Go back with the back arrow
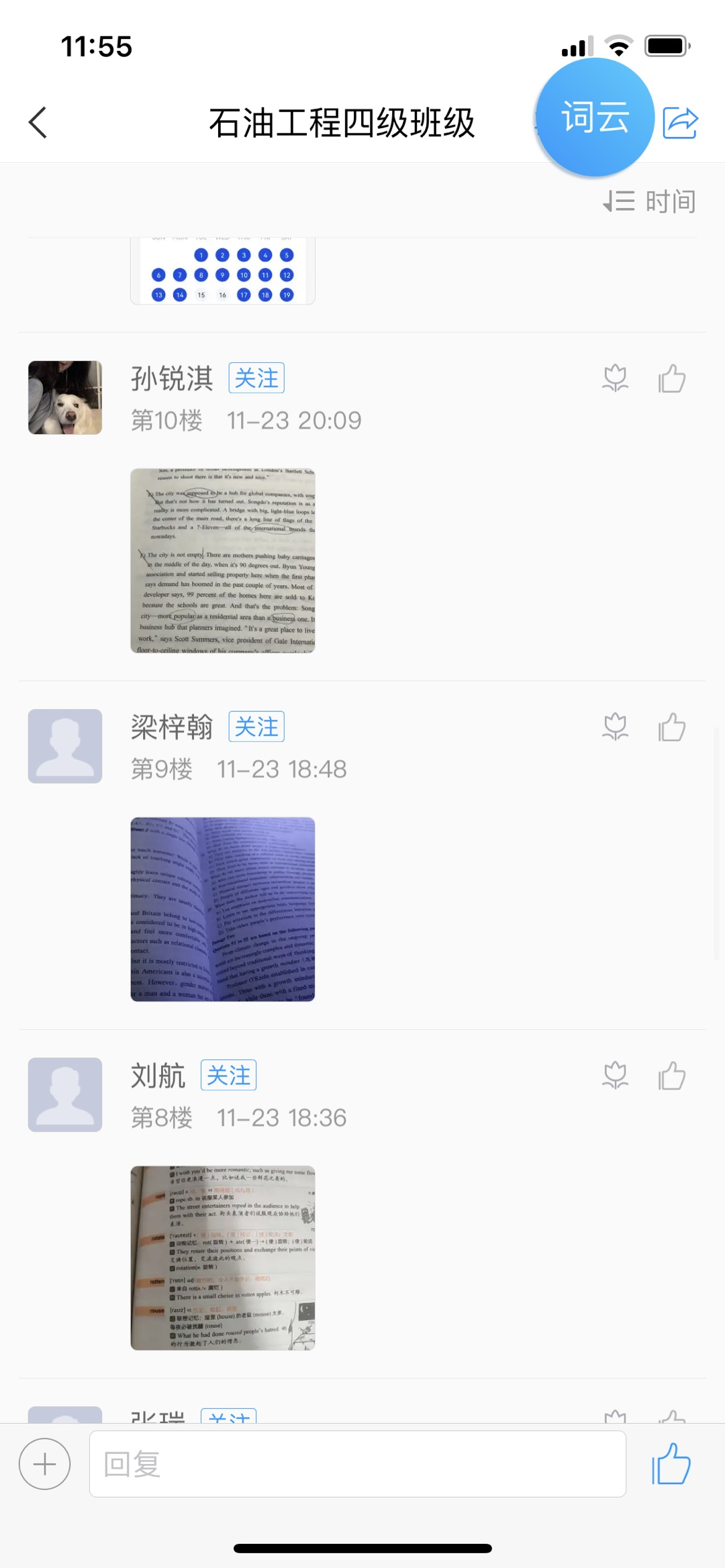 (x=38, y=123)
